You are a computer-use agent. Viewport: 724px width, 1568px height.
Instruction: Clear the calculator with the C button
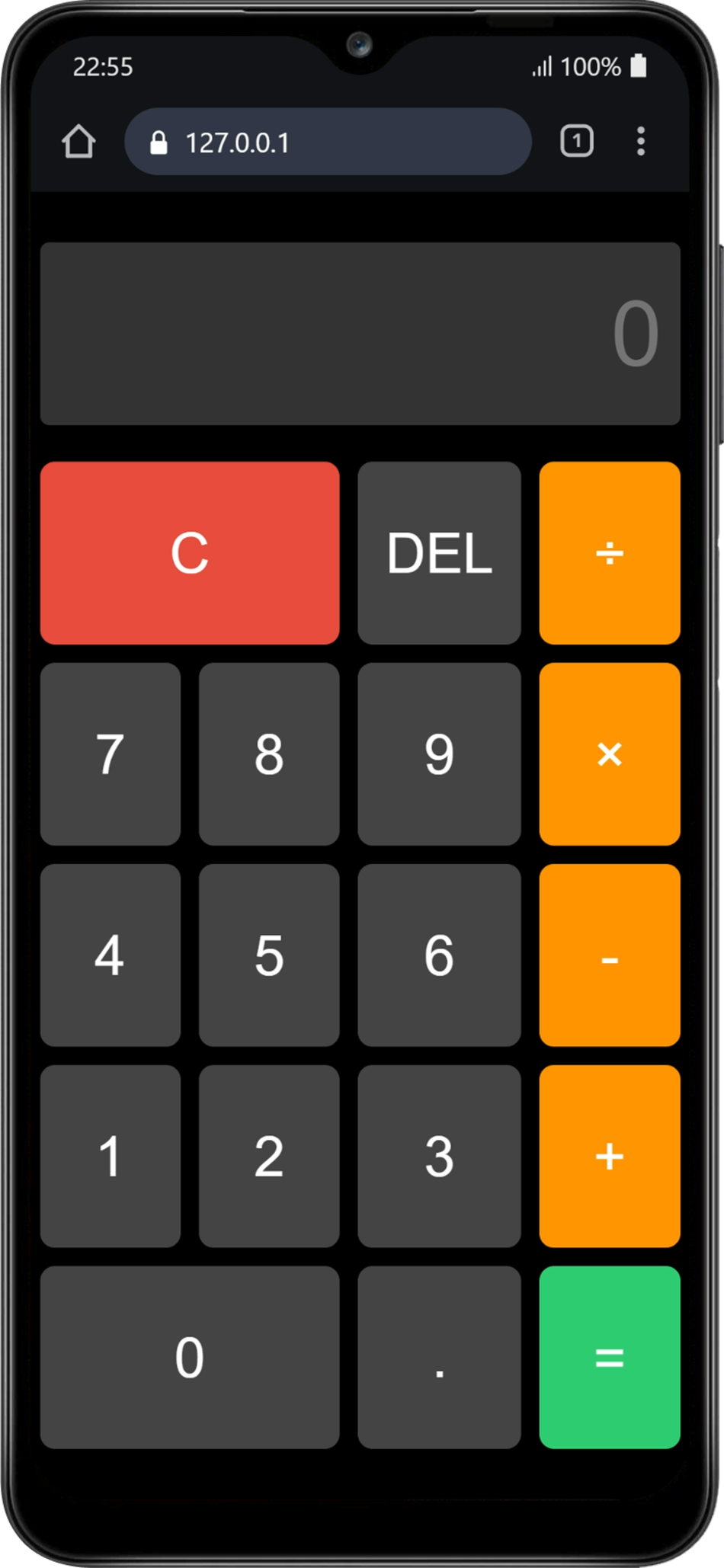190,552
